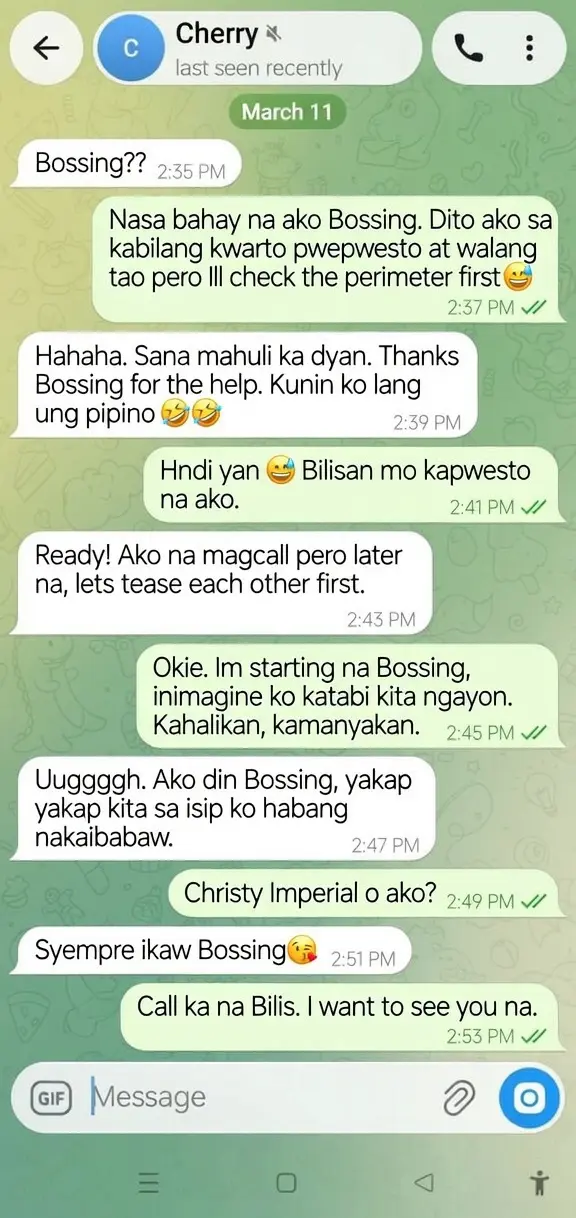Open the accessibility shortcut button
The image size is (576, 1218).
[540, 1183]
